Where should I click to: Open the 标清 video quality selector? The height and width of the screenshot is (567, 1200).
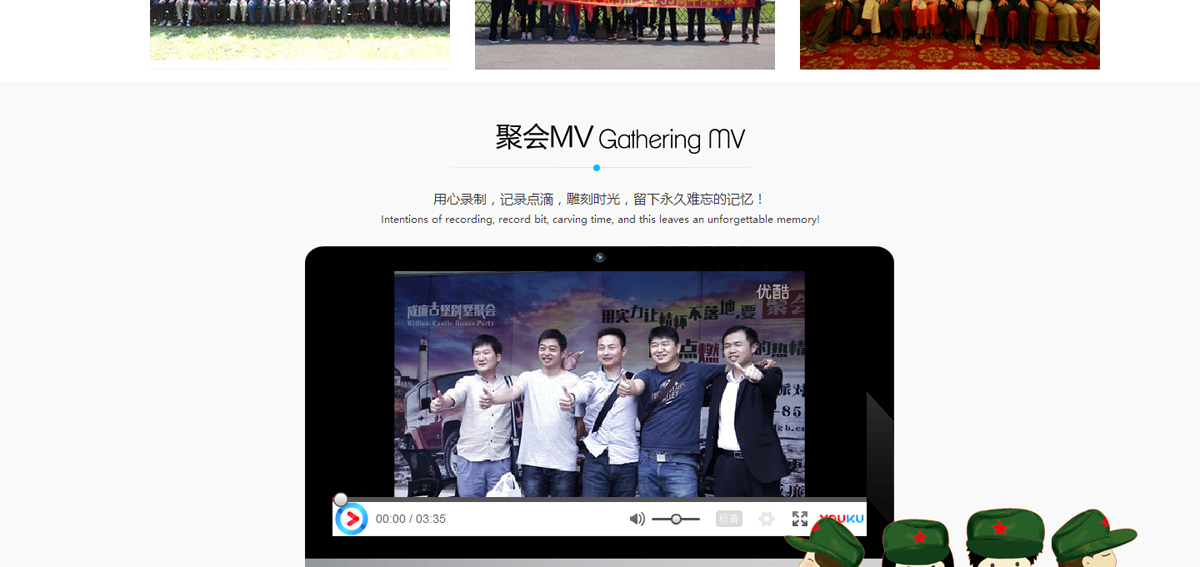[729, 519]
